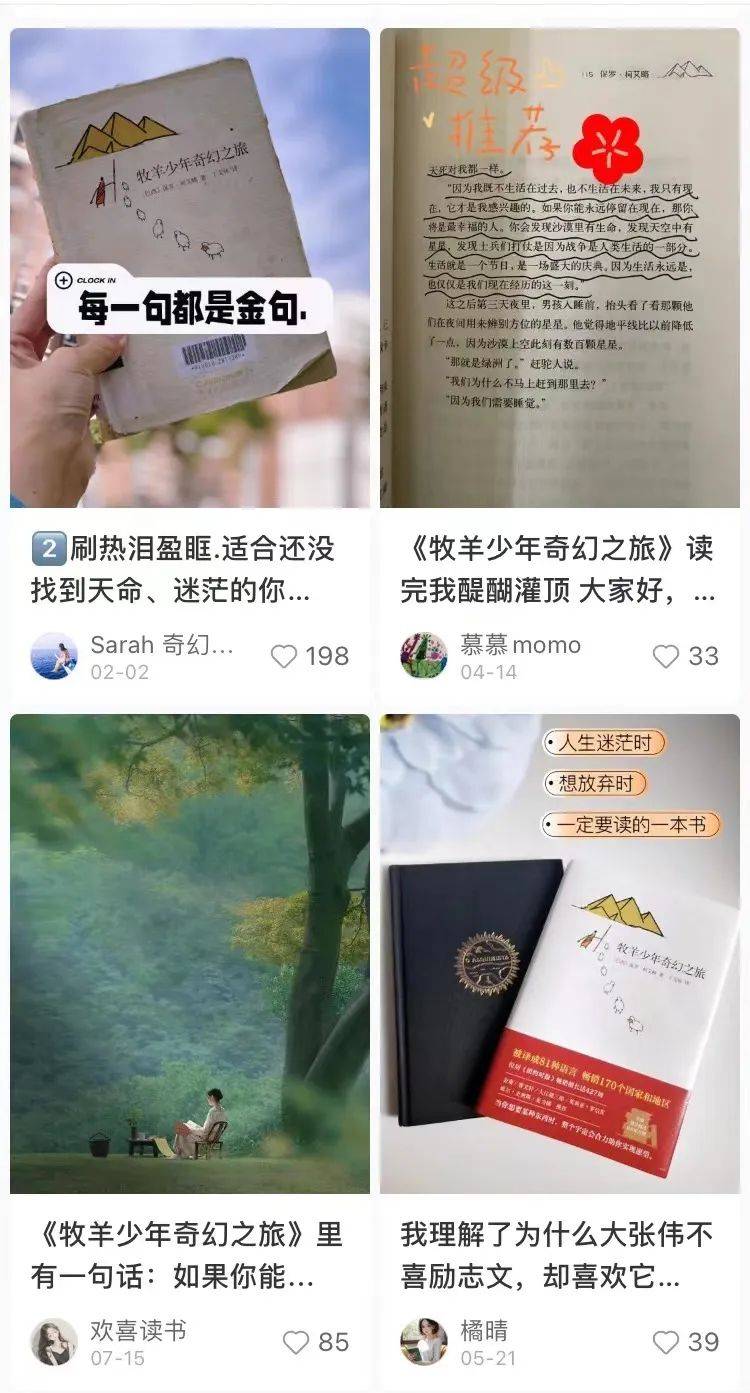Image resolution: width=750 pixels, height=1393 pixels.
Task: View 慕慕momo's profile avatar
Action: coord(424,656)
